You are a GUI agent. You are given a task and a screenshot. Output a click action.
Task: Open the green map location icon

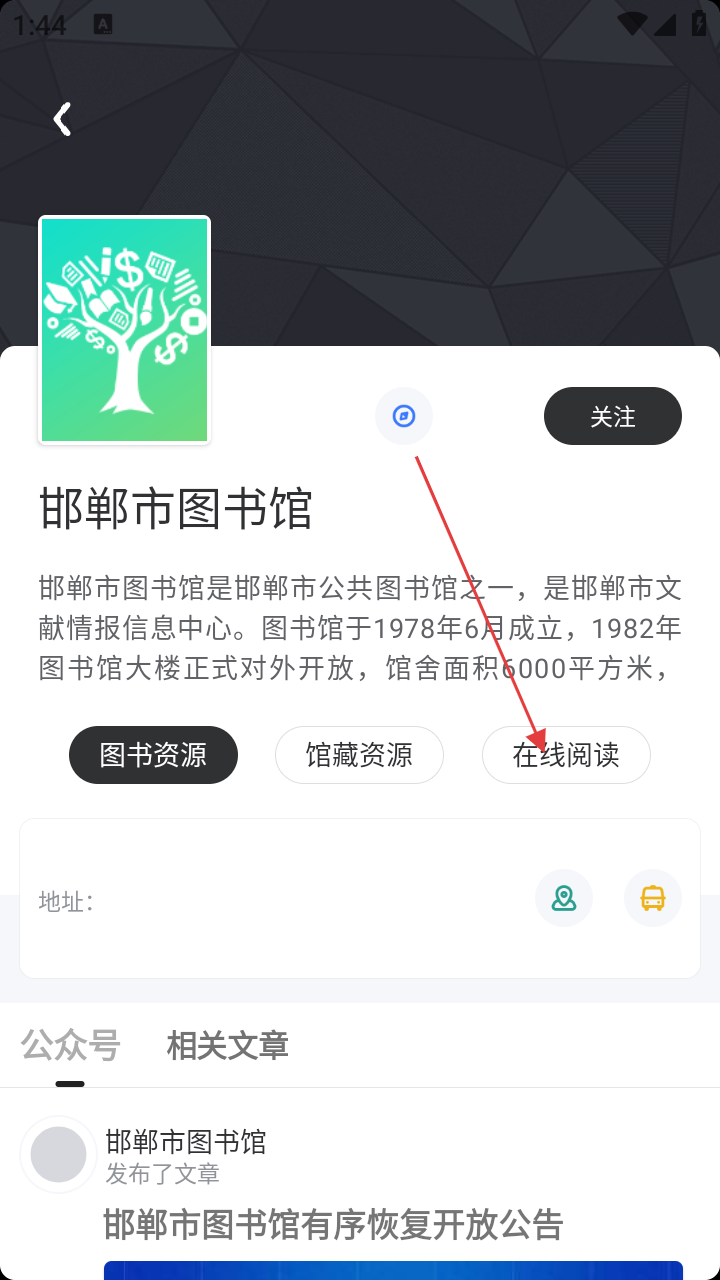564,898
